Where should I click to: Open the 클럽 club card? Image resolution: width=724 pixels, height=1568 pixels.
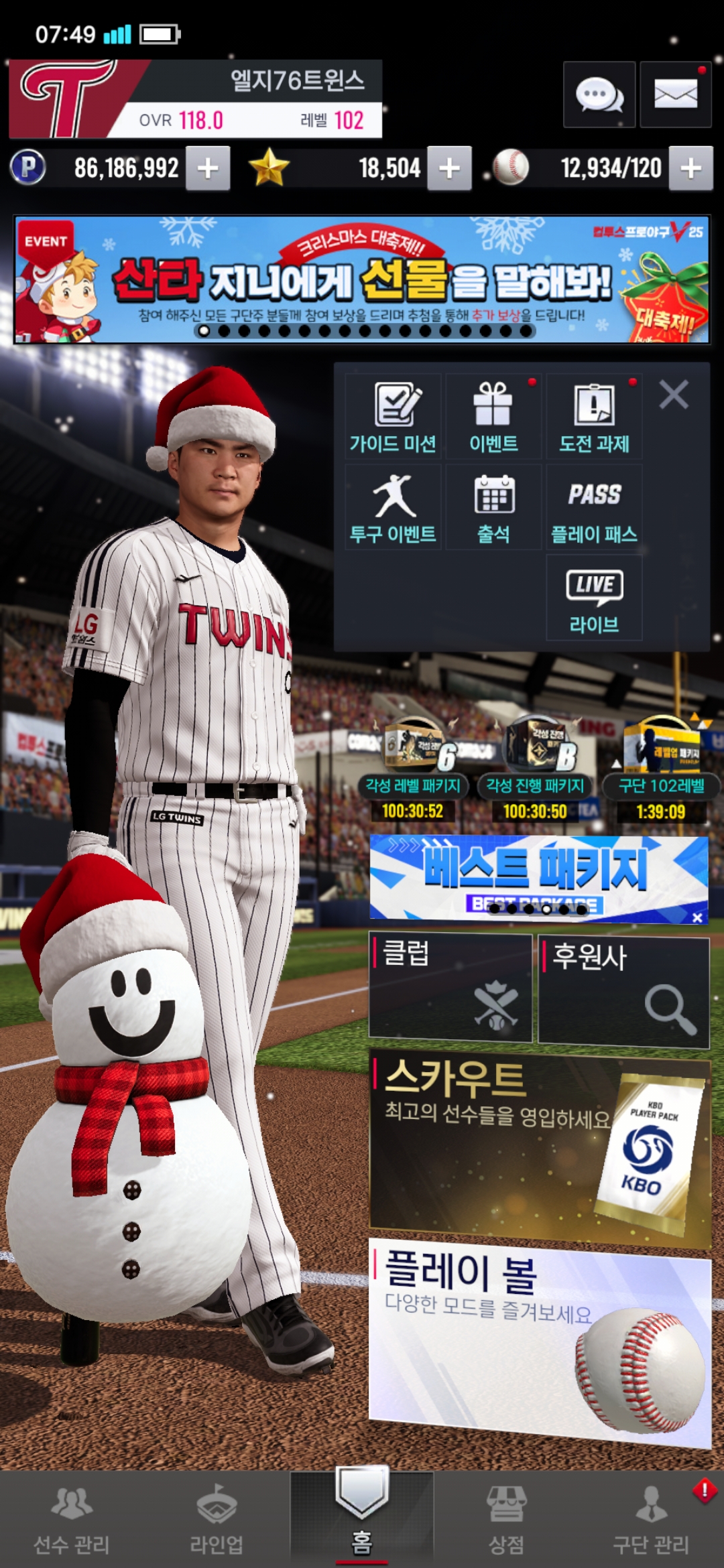[450, 988]
